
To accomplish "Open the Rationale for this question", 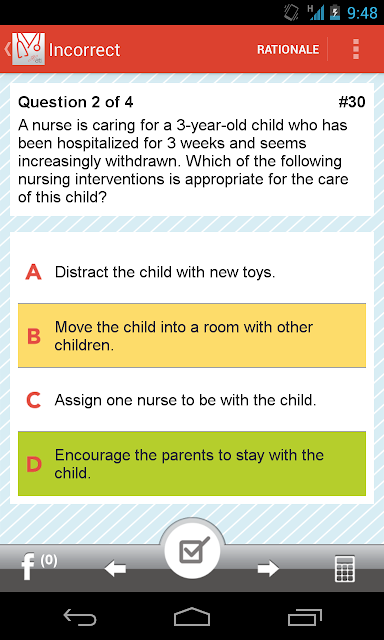I will (288, 49).
